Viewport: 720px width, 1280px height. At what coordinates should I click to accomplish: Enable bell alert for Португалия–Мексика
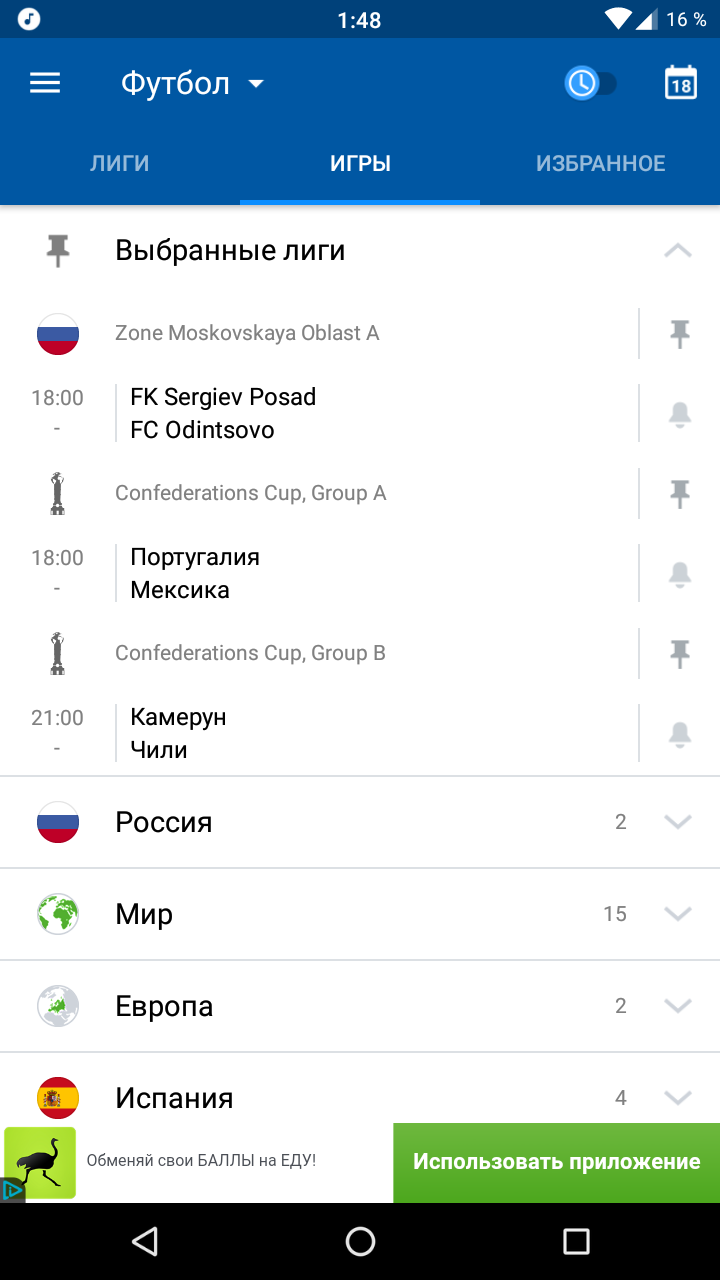tap(680, 574)
